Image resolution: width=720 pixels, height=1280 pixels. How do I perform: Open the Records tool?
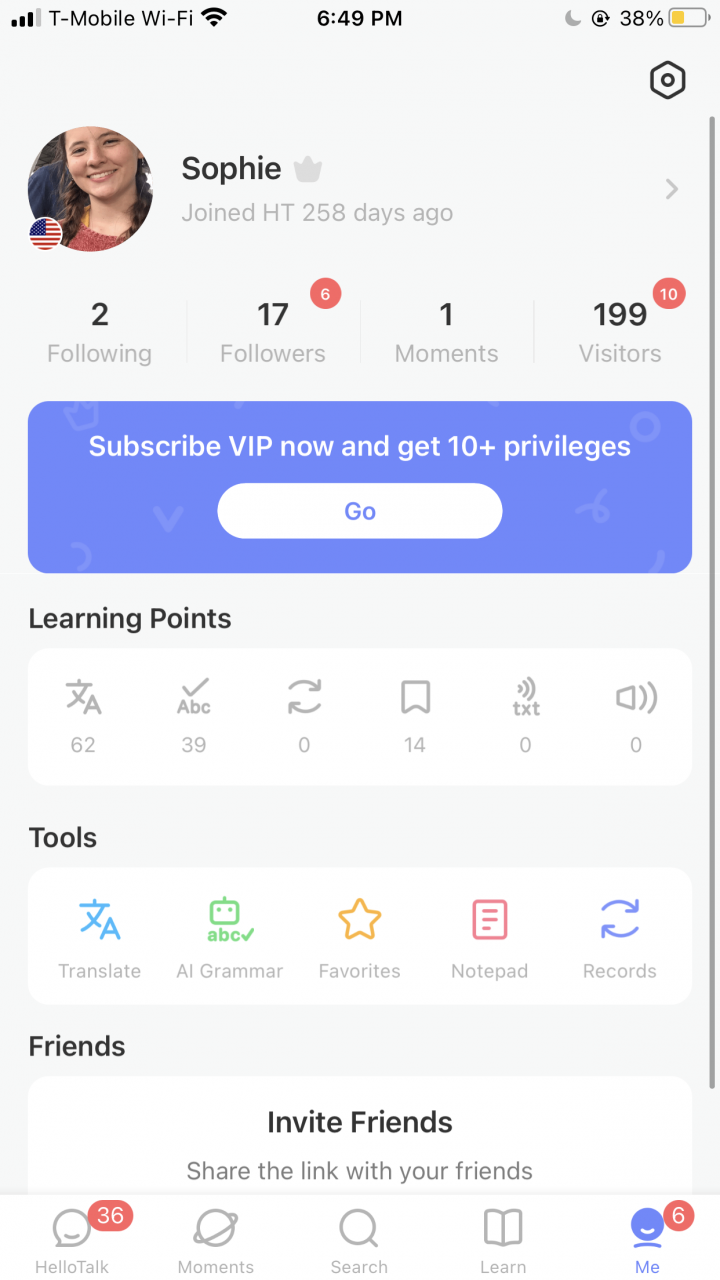[x=620, y=938]
